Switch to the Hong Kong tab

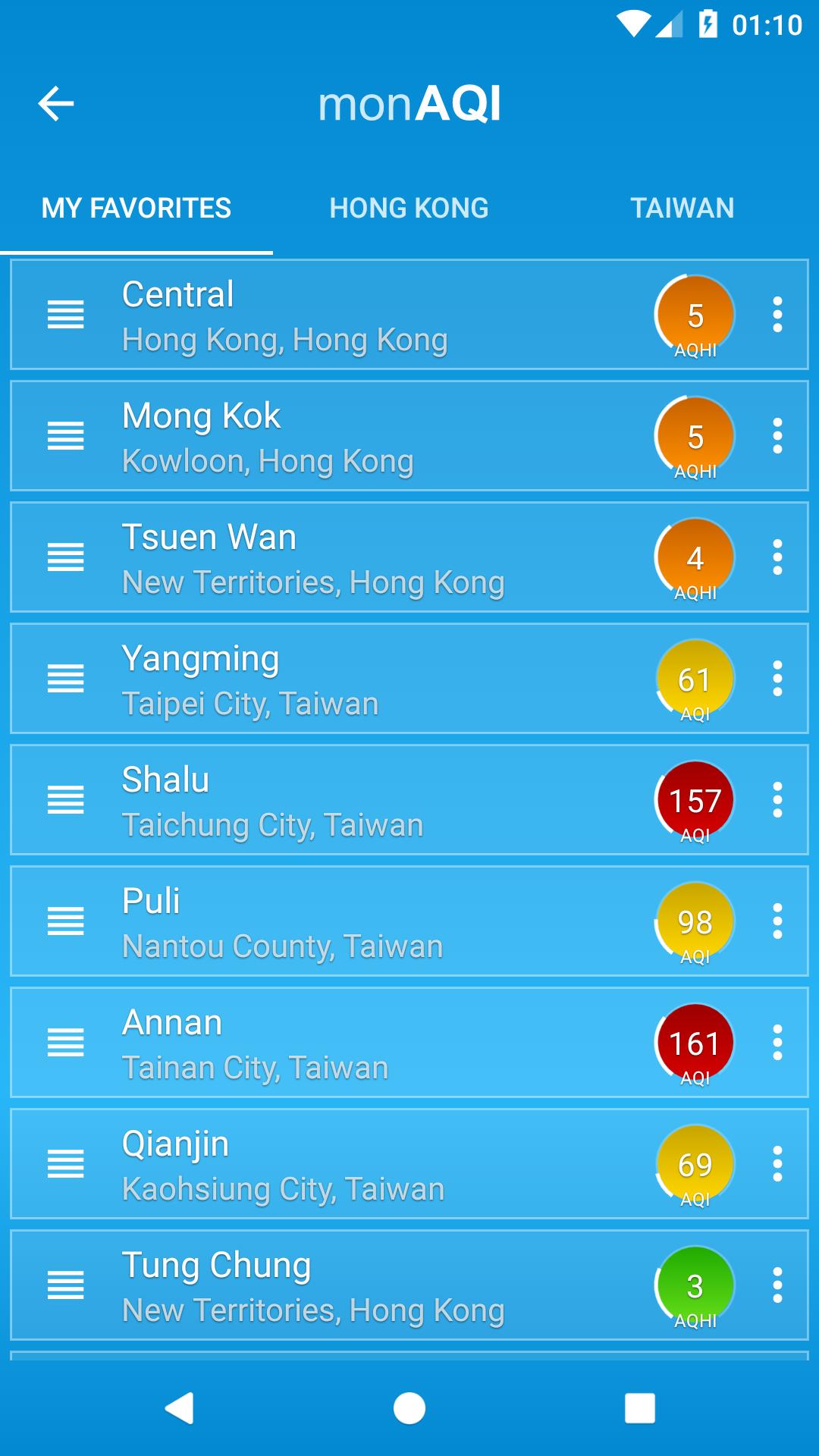[x=409, y=208]
